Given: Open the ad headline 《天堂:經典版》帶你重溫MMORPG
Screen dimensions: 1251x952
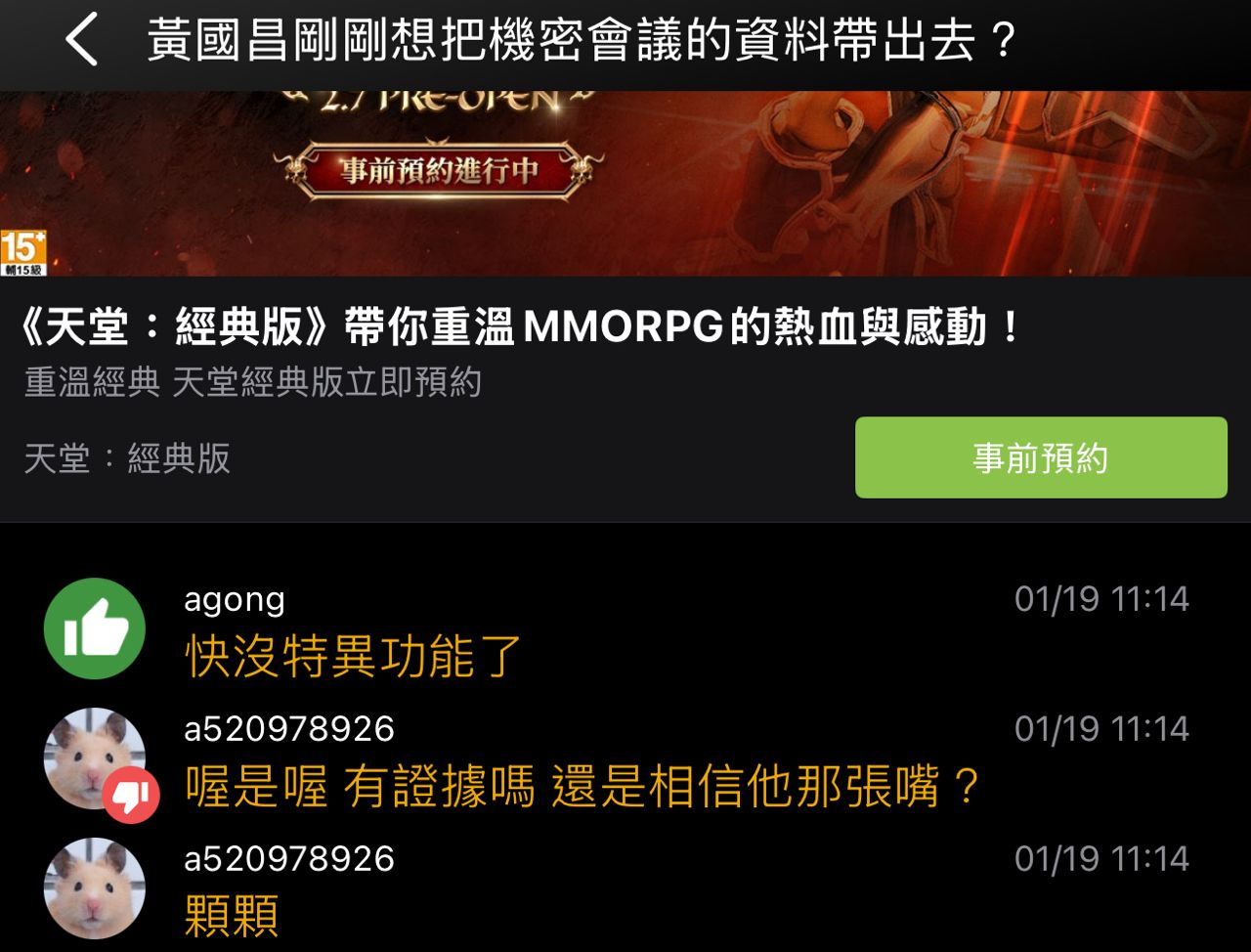Looking at the screenshot, I should coord(518,328).
